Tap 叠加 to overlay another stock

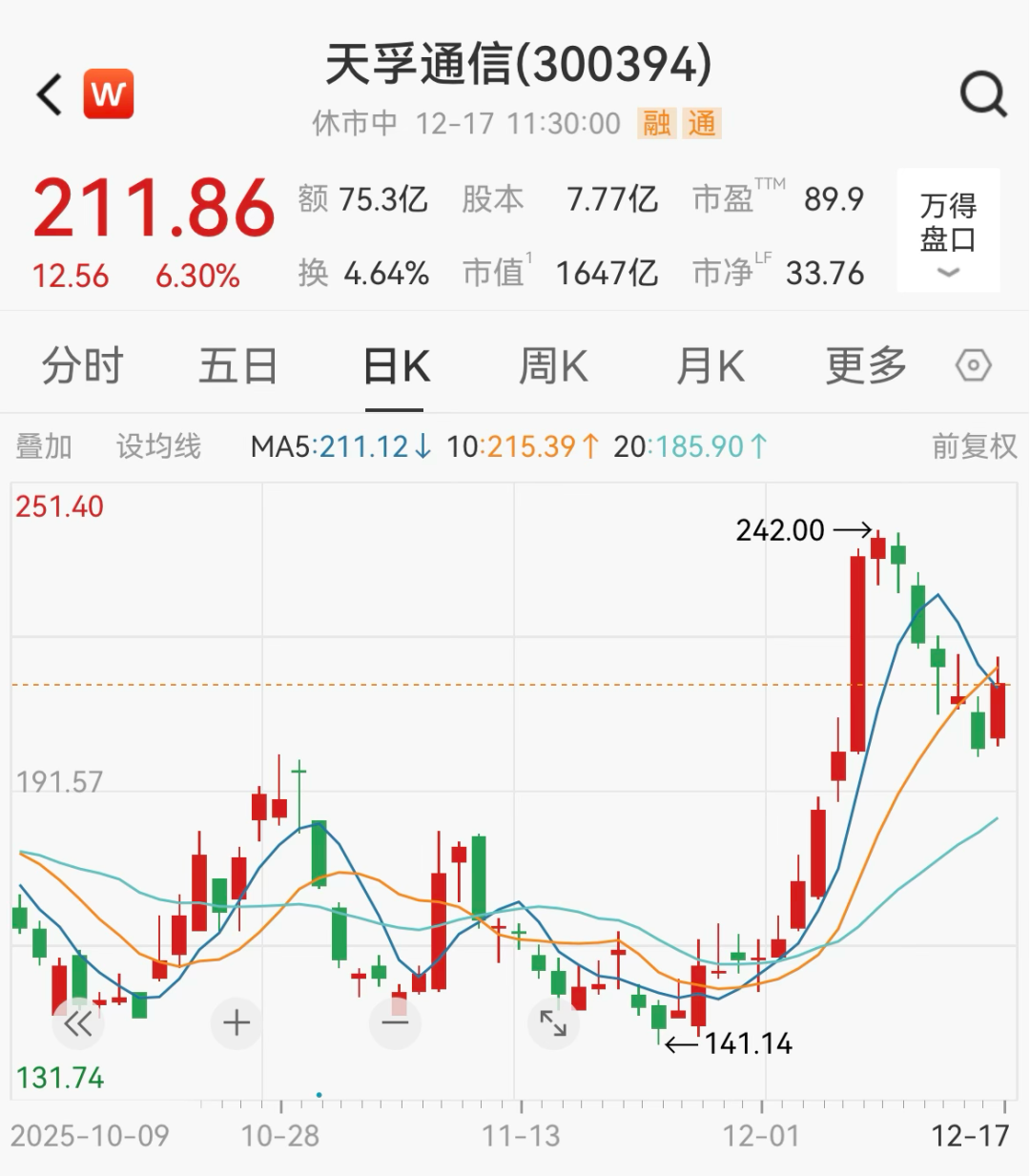coord(45,446)
